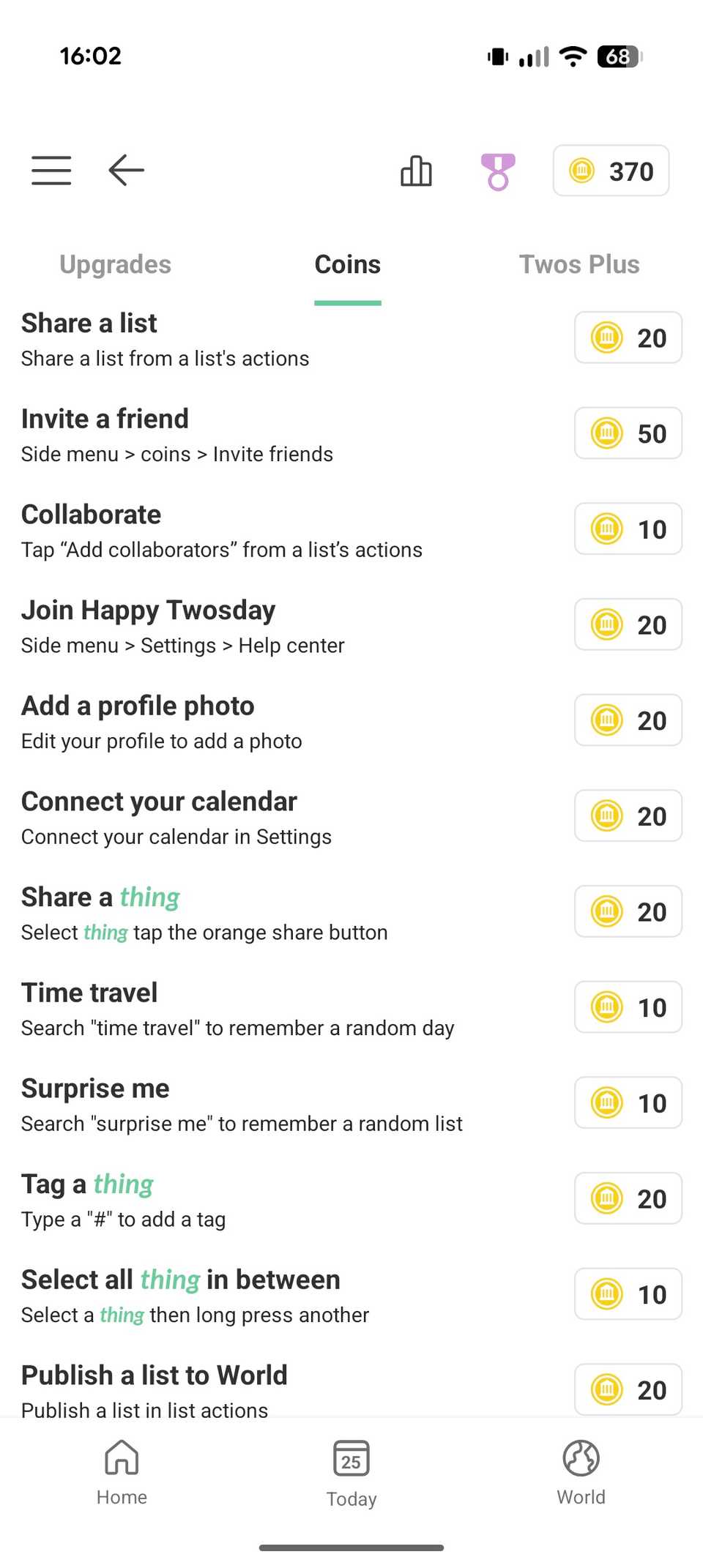The image size is (703, 1568).
Task: Switch to the Upgrades tab
Action: 115,264
